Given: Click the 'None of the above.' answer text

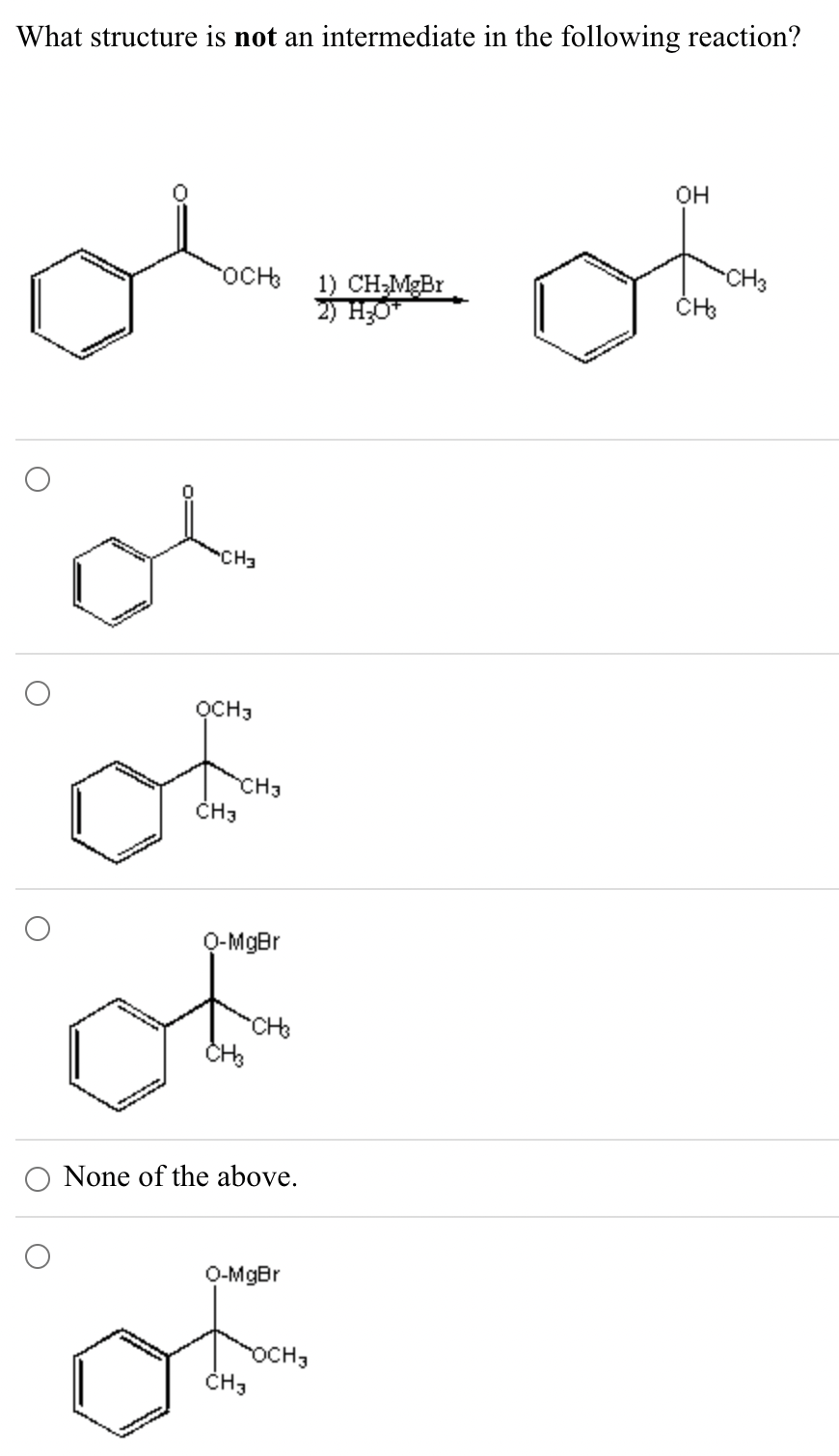Looking at the screenshot, I should coord(178,1177).
